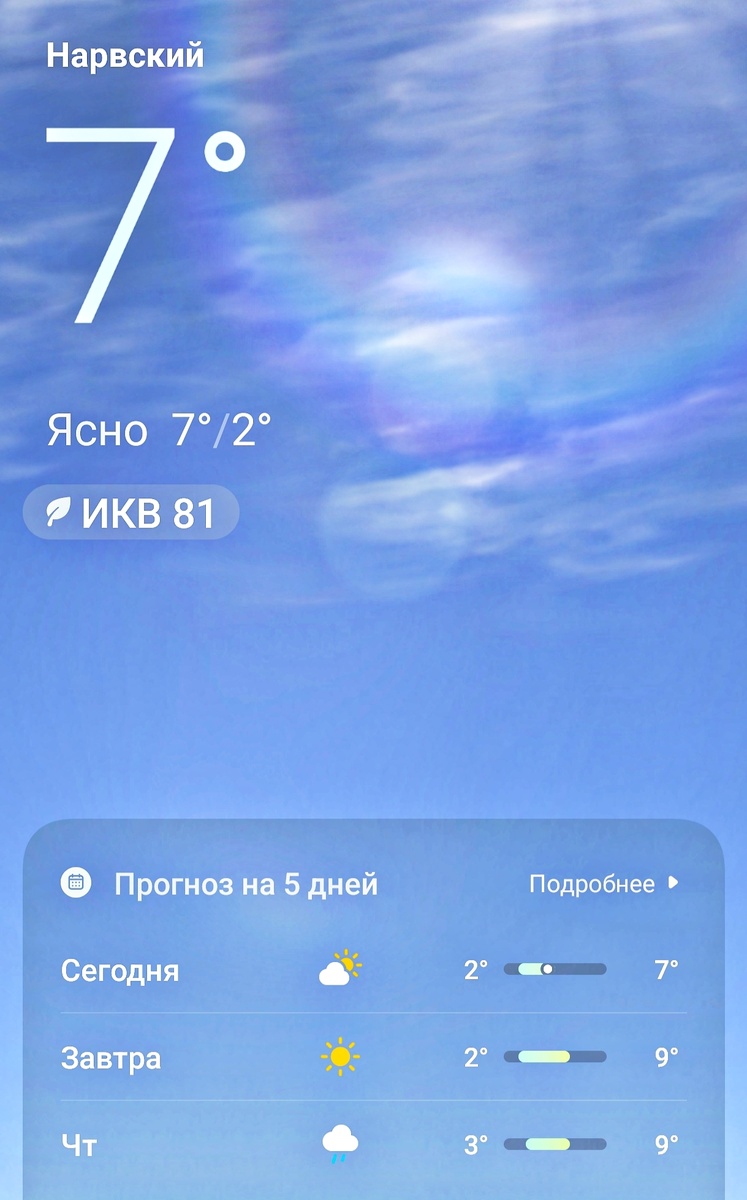Tap the leaf icon on the air quality chip
Image resolution: width=747 pixels, height=1200 pixels.
(59, 512)
